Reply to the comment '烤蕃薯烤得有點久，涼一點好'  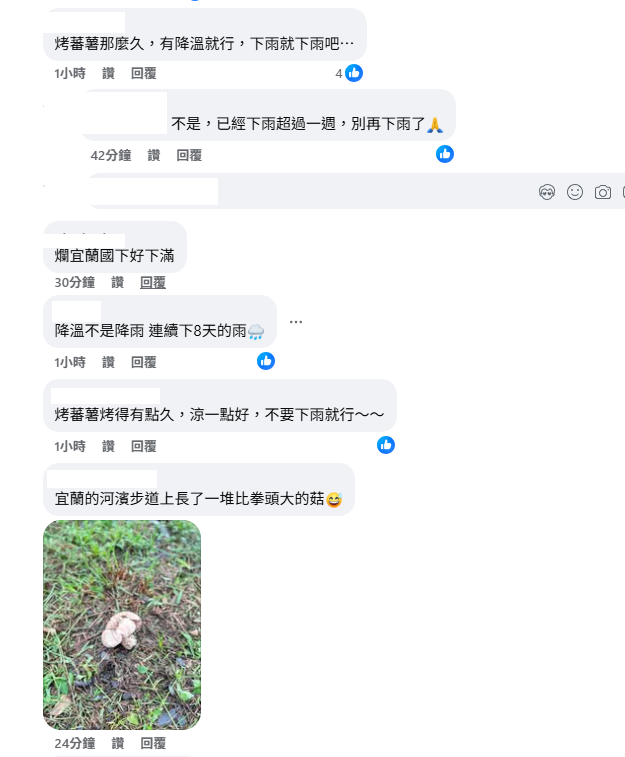(x=143, y=446)
